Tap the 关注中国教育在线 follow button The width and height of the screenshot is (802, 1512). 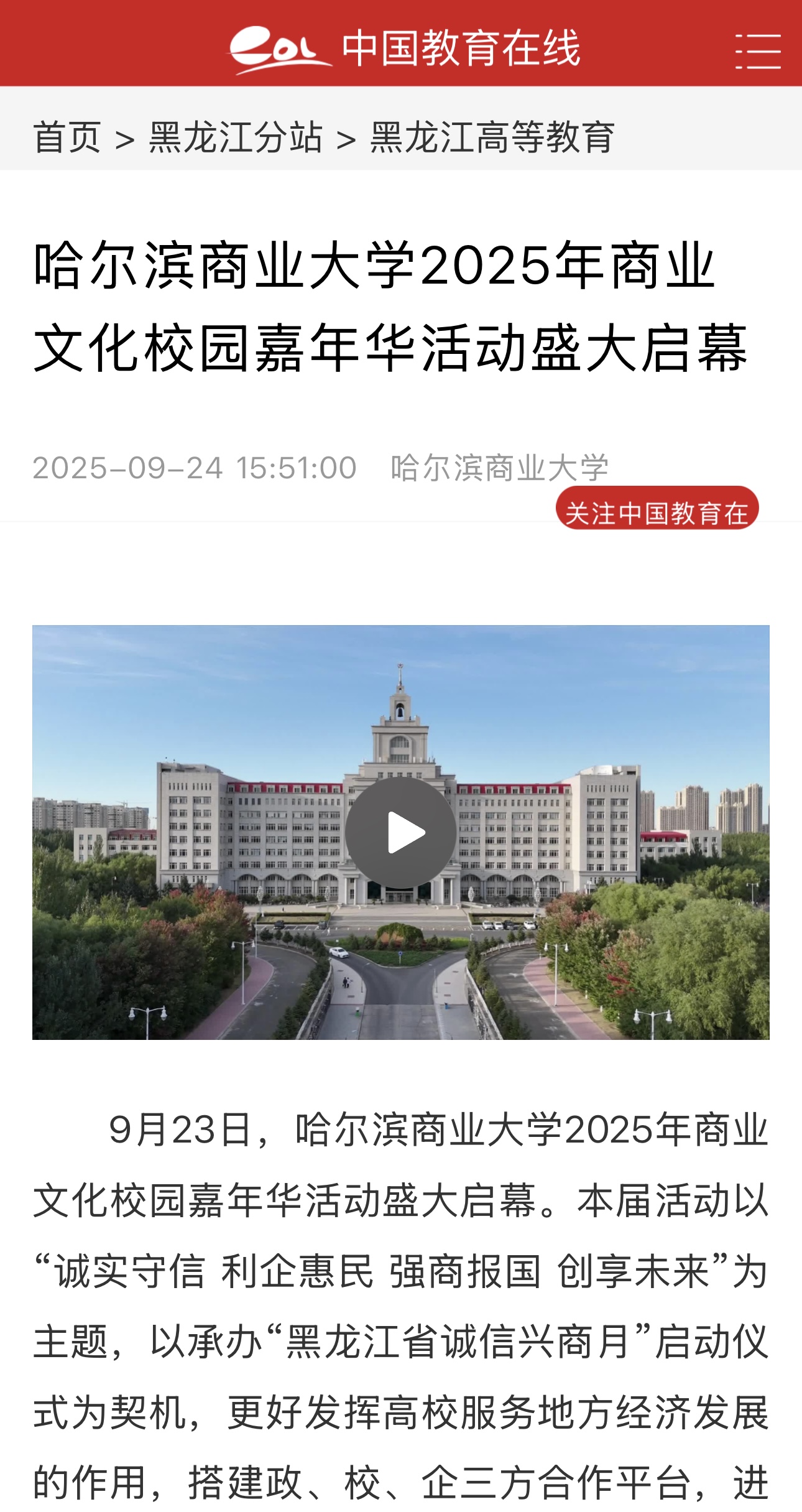click(x=657, y=509)
